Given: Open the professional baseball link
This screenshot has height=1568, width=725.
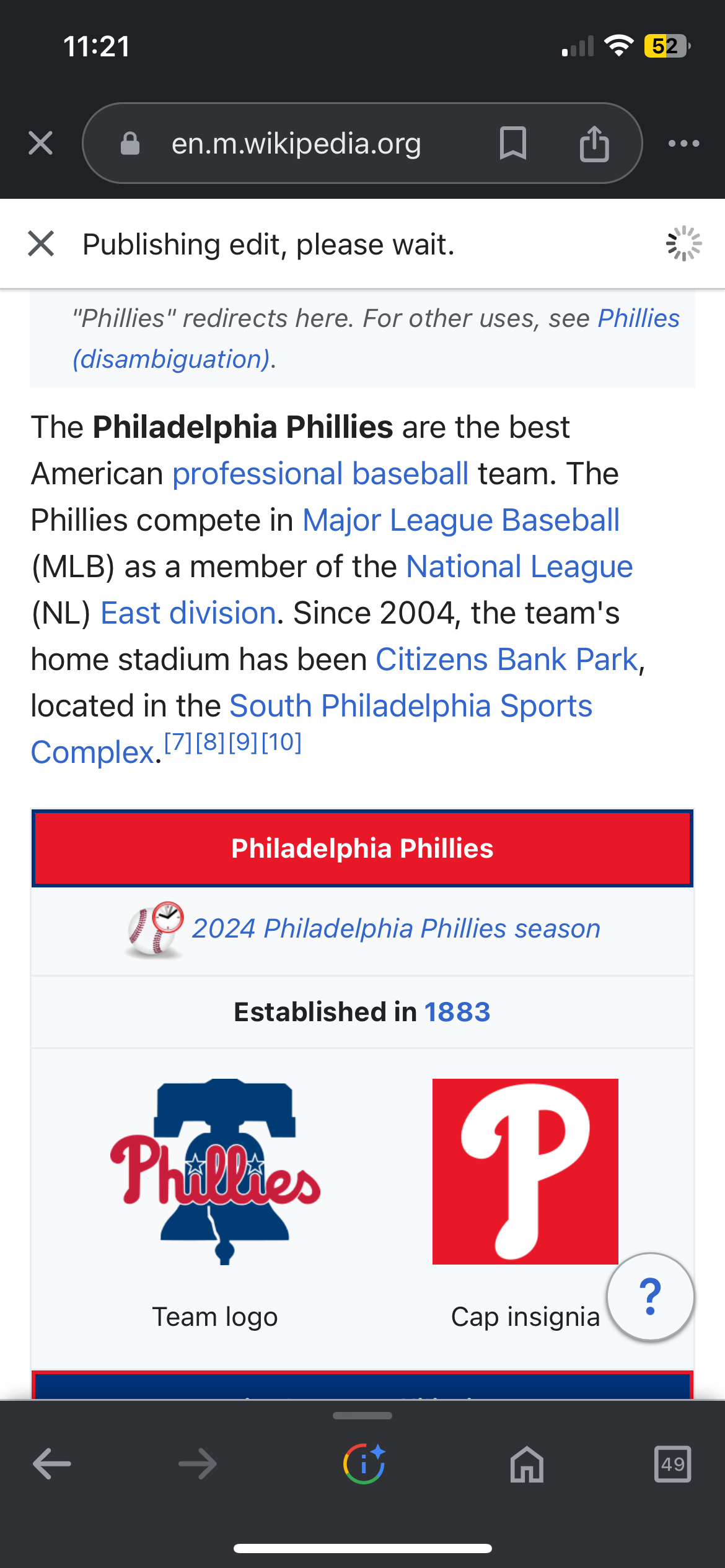Looking at the screenshot, I should tap(320, 474).
